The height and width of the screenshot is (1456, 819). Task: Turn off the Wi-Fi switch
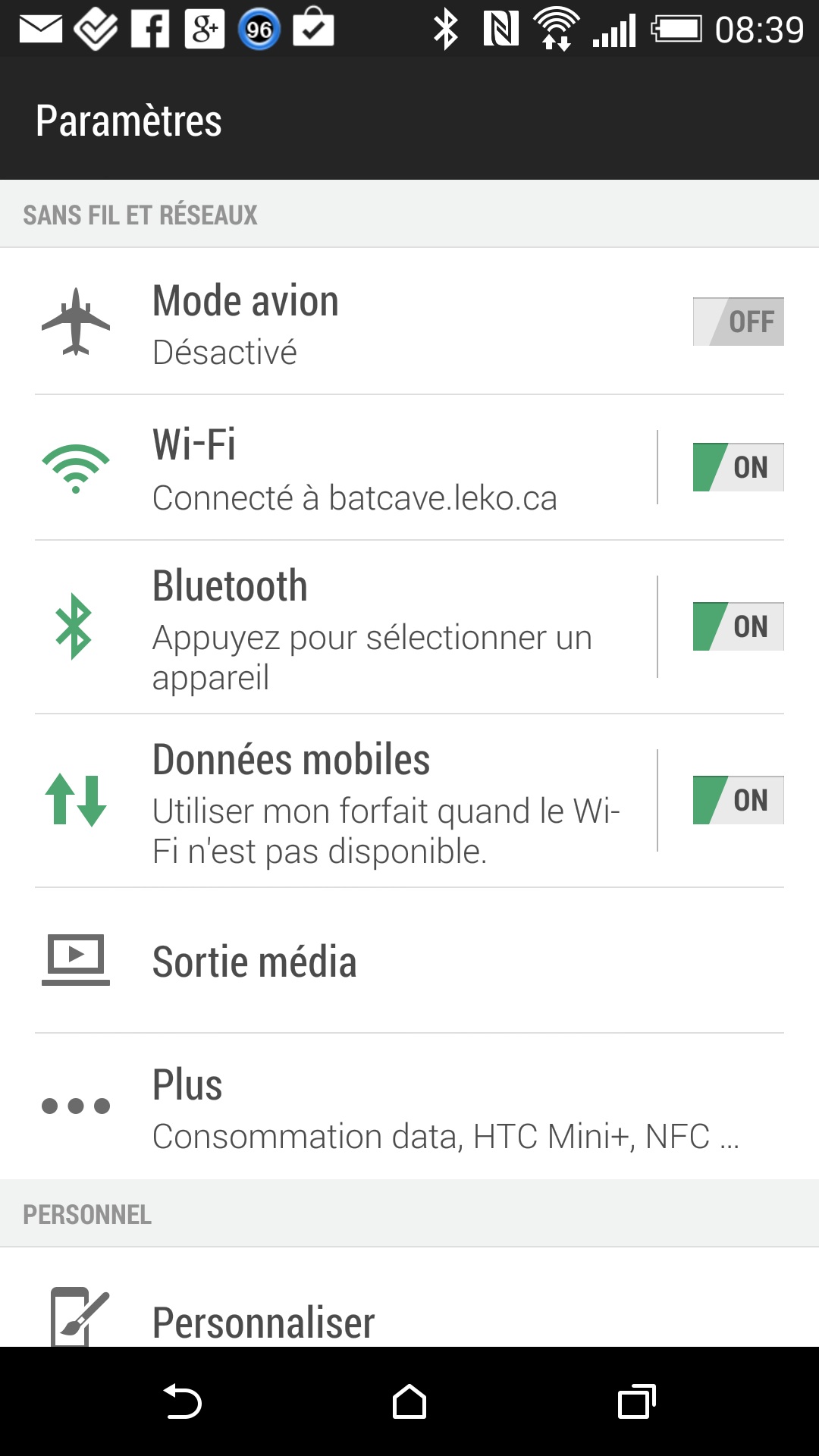click(738, 467)
